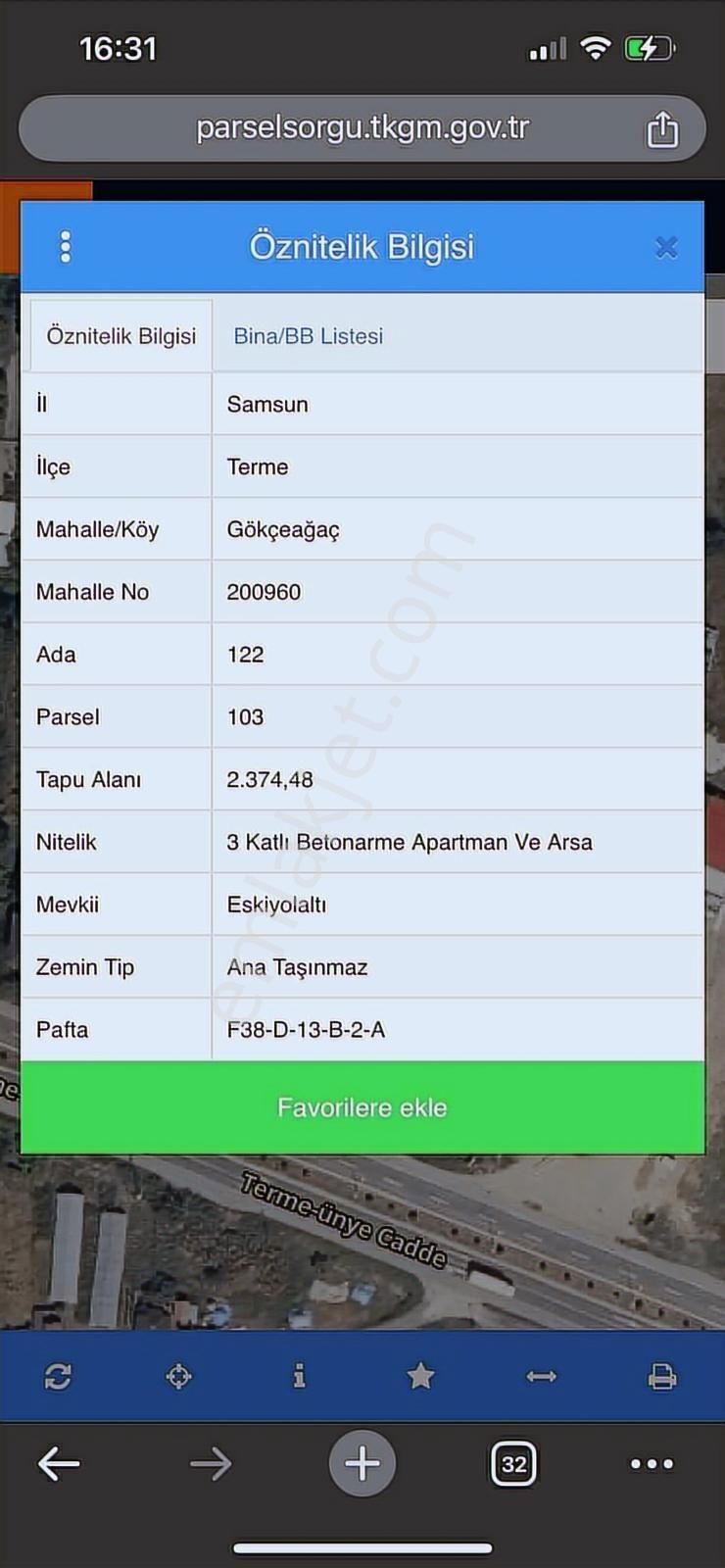This screenshot has width=725, height=1568.
Task: Open the info tool on the toolbar
Action: point(300,1375)
